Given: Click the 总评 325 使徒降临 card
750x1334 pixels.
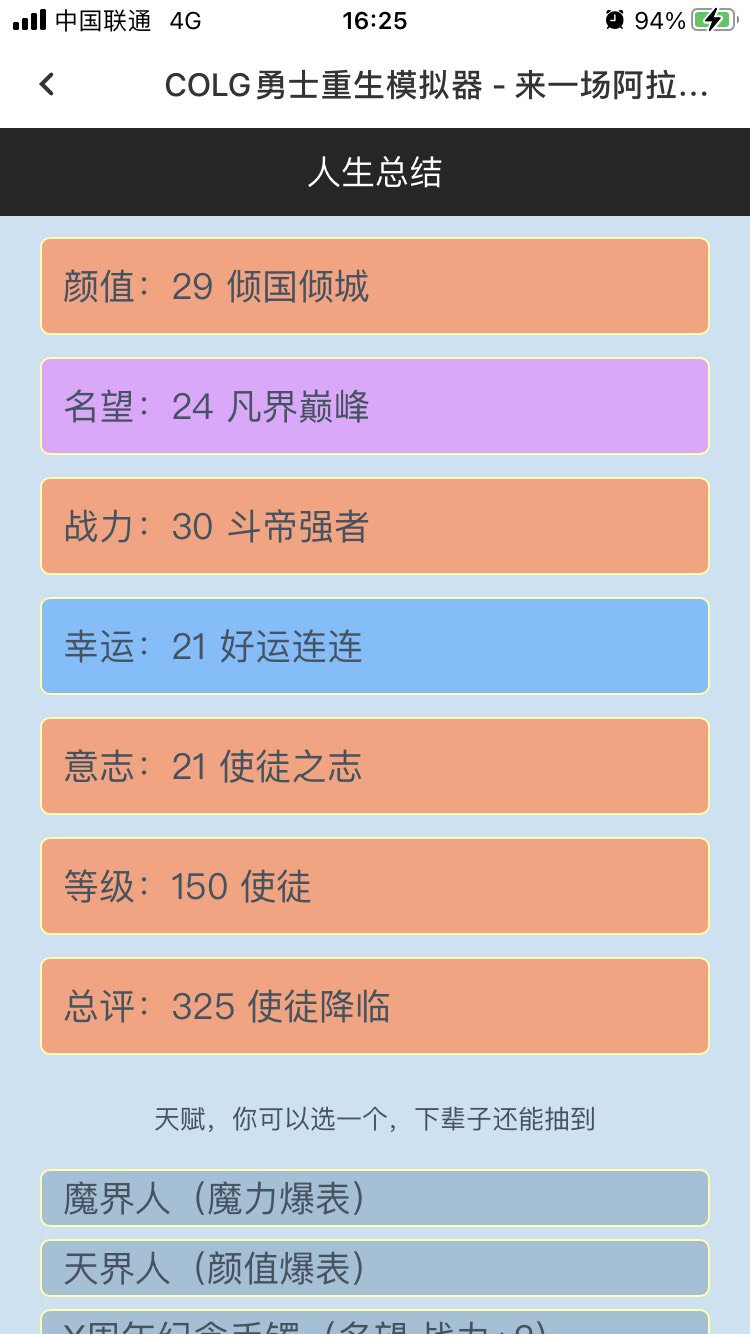Looking at the screenshot, I should pyautogui.click(x=374, y=1006).
